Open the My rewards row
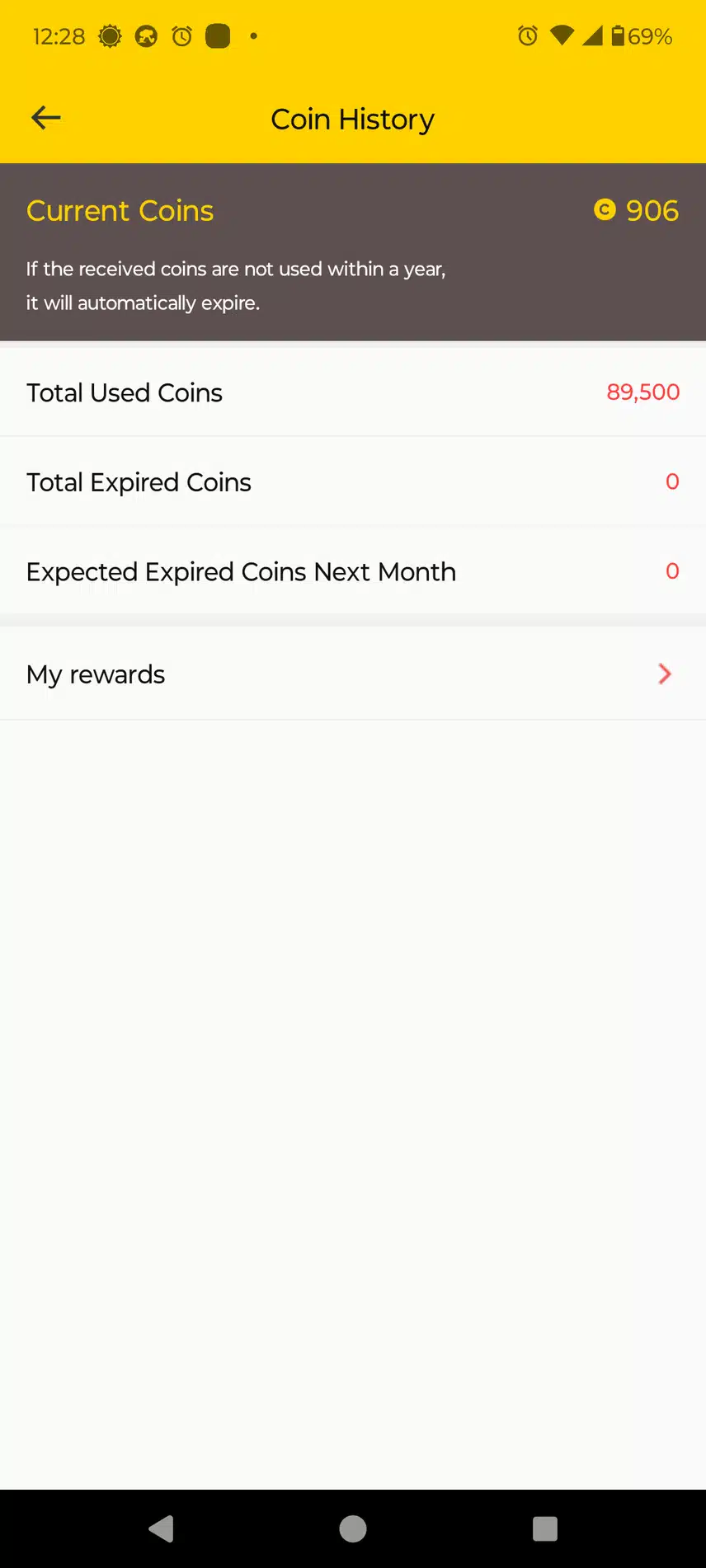The height and width of the screenshot is (1568, 706). click(x=353, y=674)
